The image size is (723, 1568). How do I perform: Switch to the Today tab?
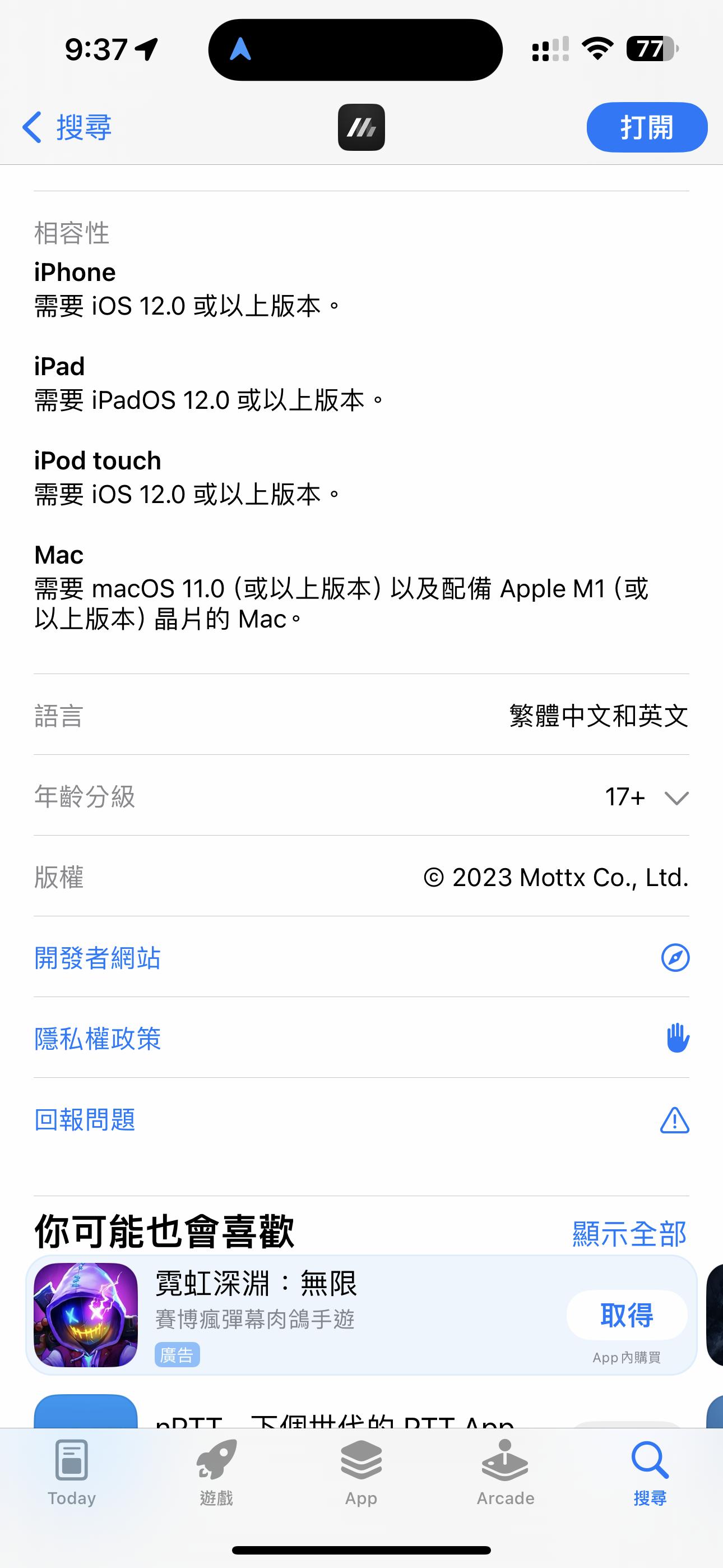72,1472
